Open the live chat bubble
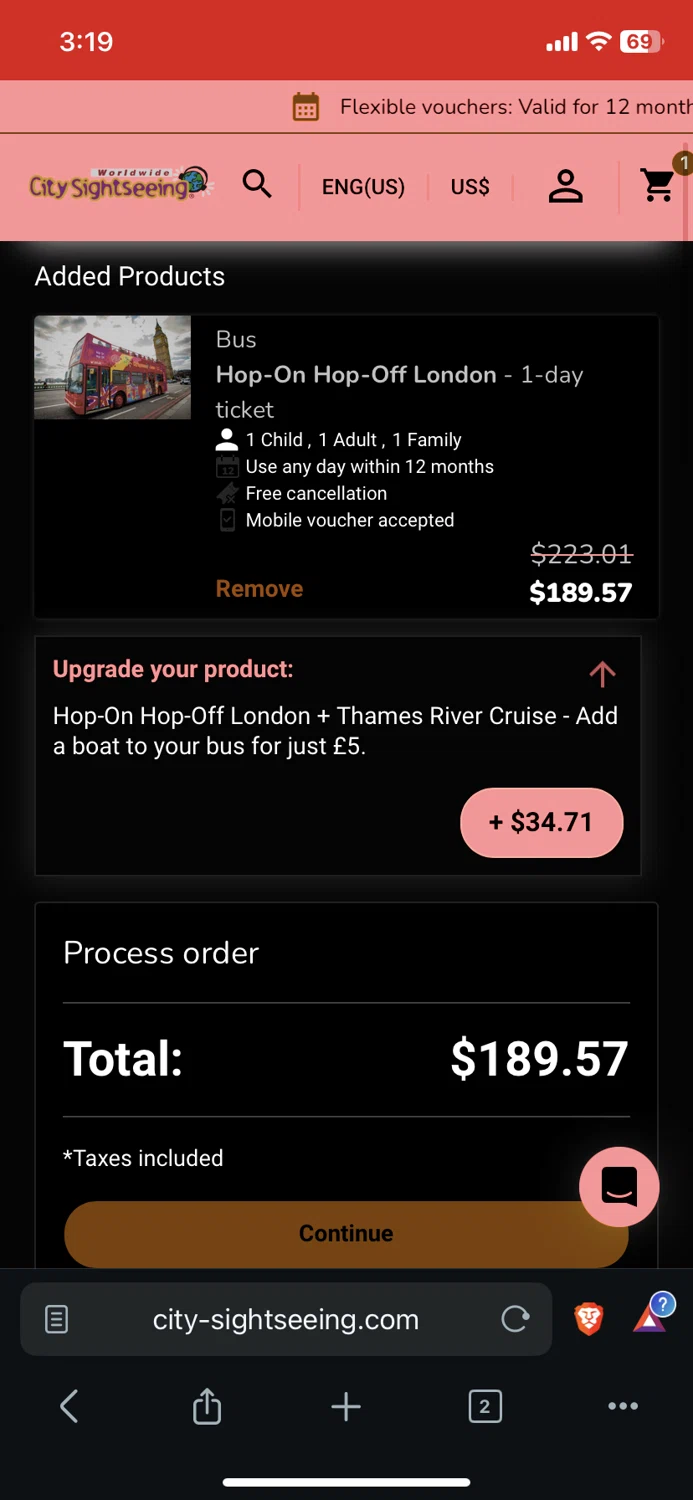Screen dimensions: 693x1500 pos(619,1186)
